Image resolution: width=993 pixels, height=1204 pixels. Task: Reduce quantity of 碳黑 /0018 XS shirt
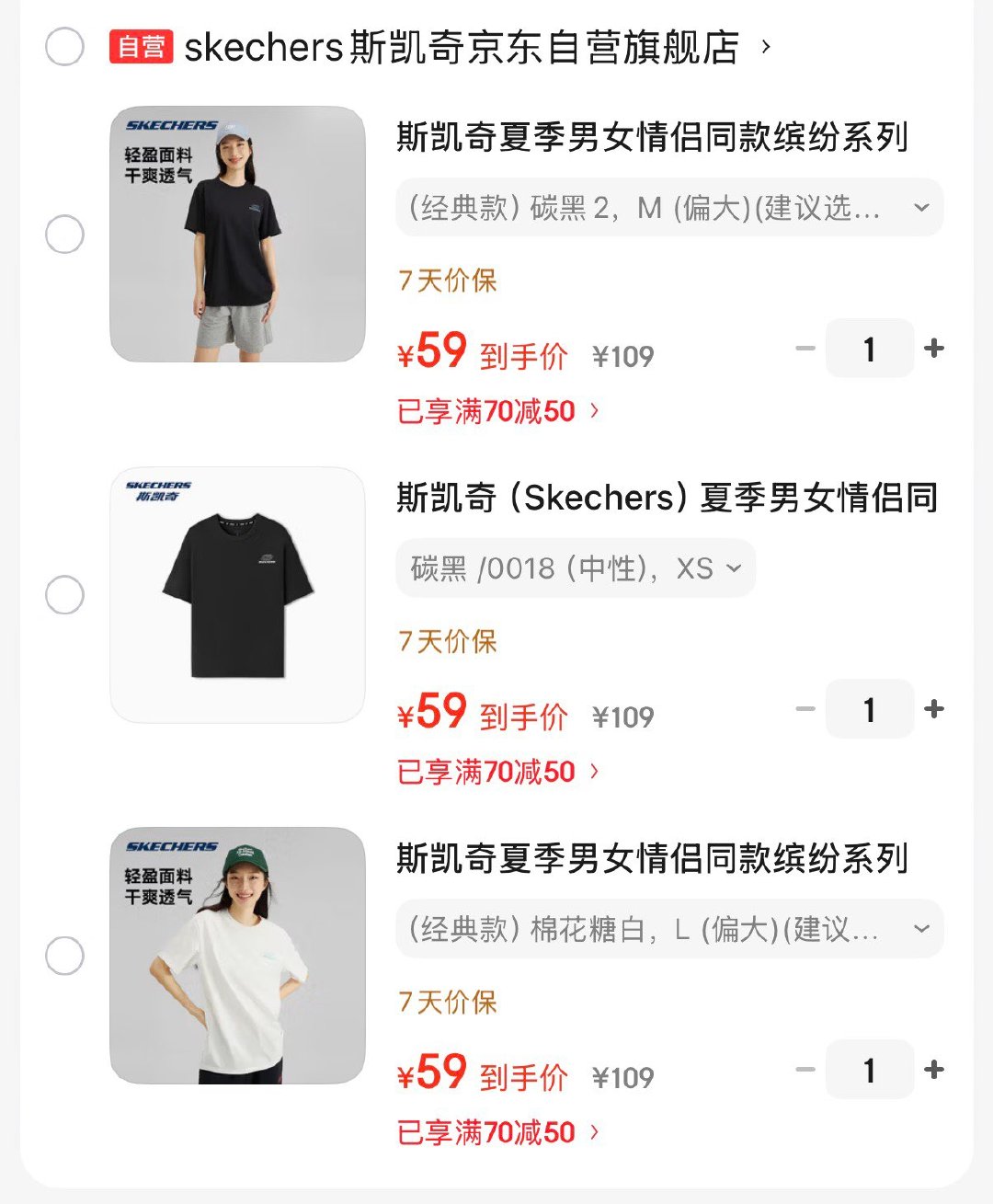[x=805, y=709]
